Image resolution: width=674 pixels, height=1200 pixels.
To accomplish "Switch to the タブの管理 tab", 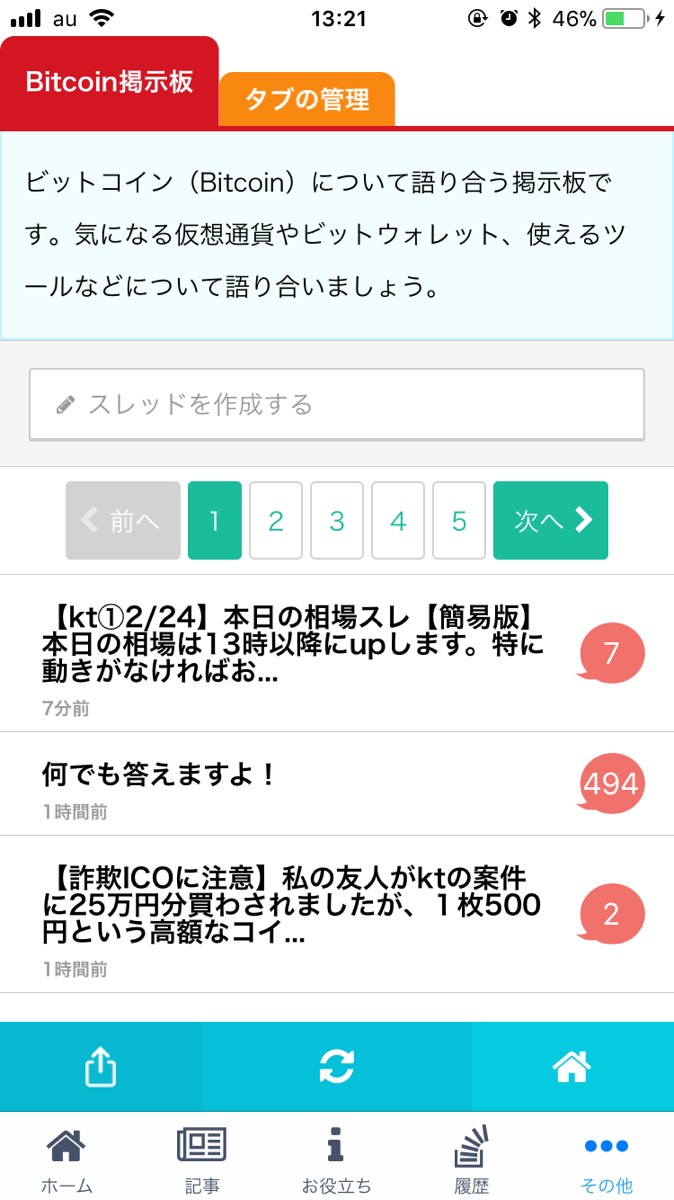I will 306,100.
